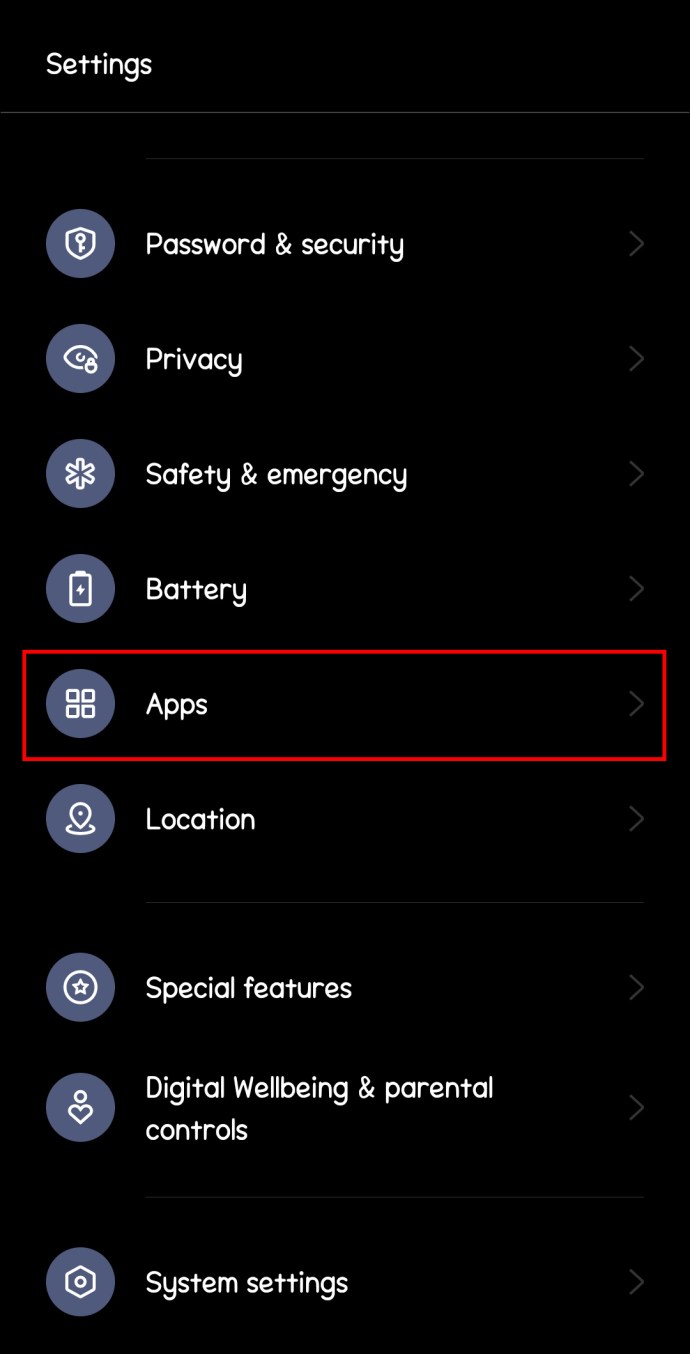Go to System settings
The width and height of the screenshot is (690, 1354).
click(x=345, y=1282)
